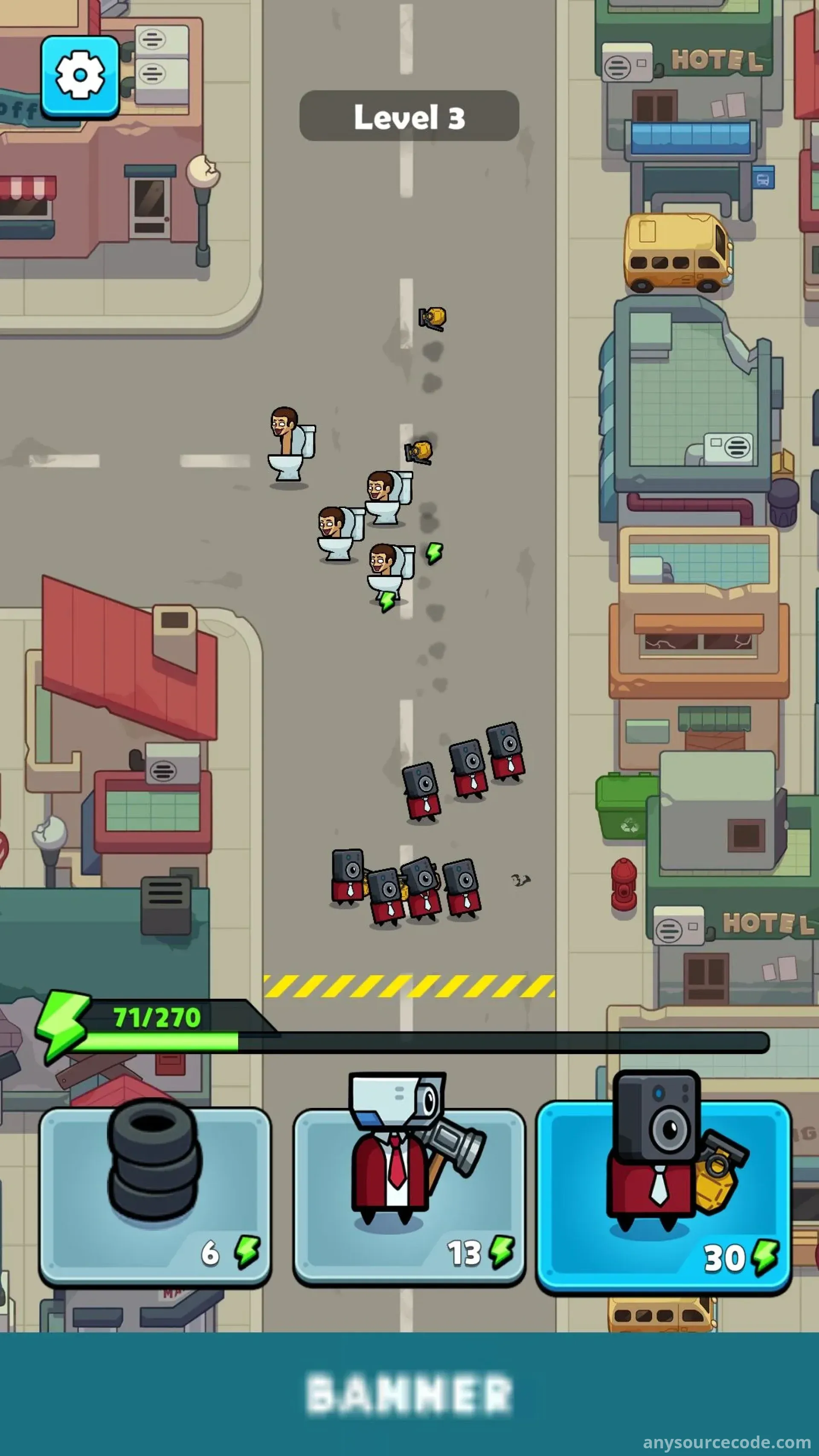Viewport: 819px width, 1456px height.
Task: Spawn the hammer cameraman for 13 energy
Action: tap(409, 1196)
